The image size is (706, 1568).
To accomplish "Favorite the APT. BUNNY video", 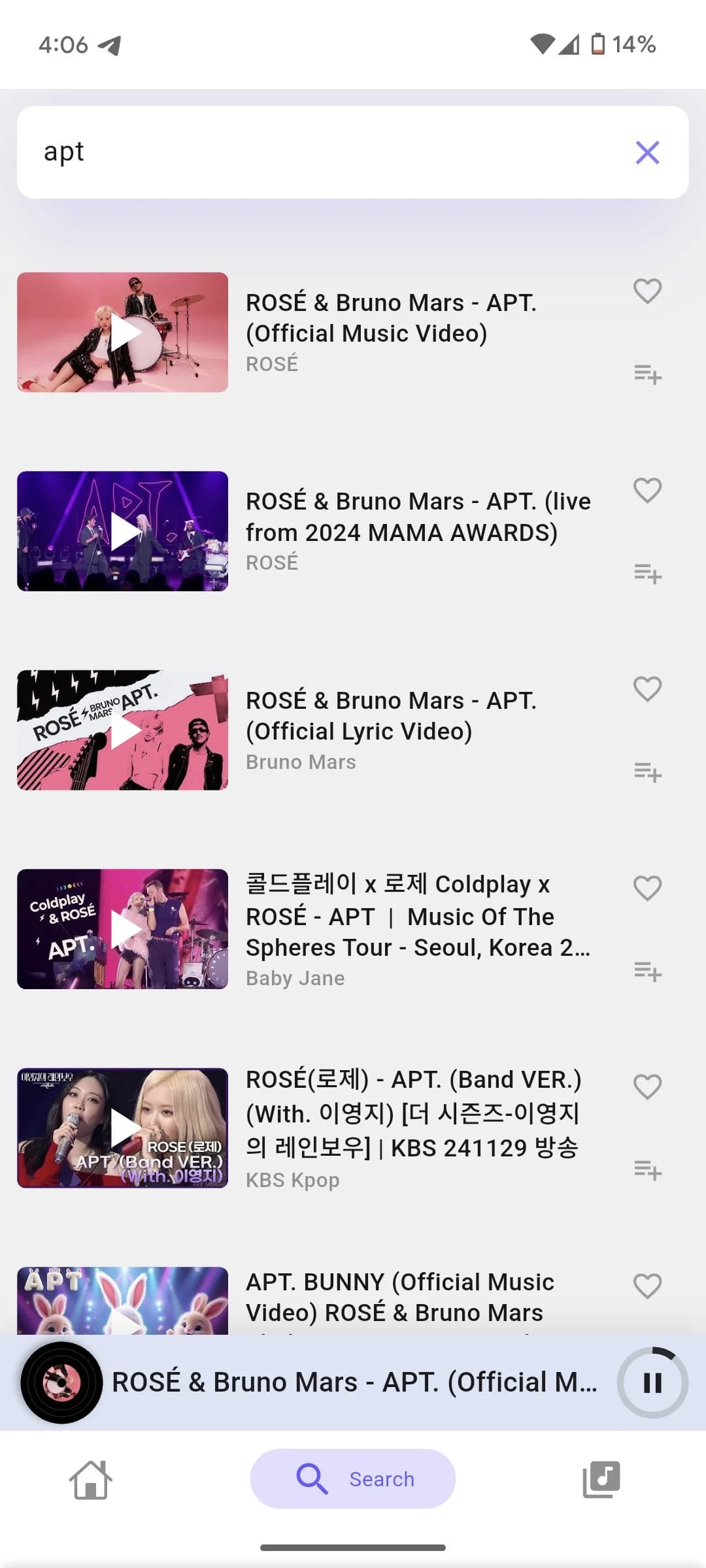I will (647, 1286).
